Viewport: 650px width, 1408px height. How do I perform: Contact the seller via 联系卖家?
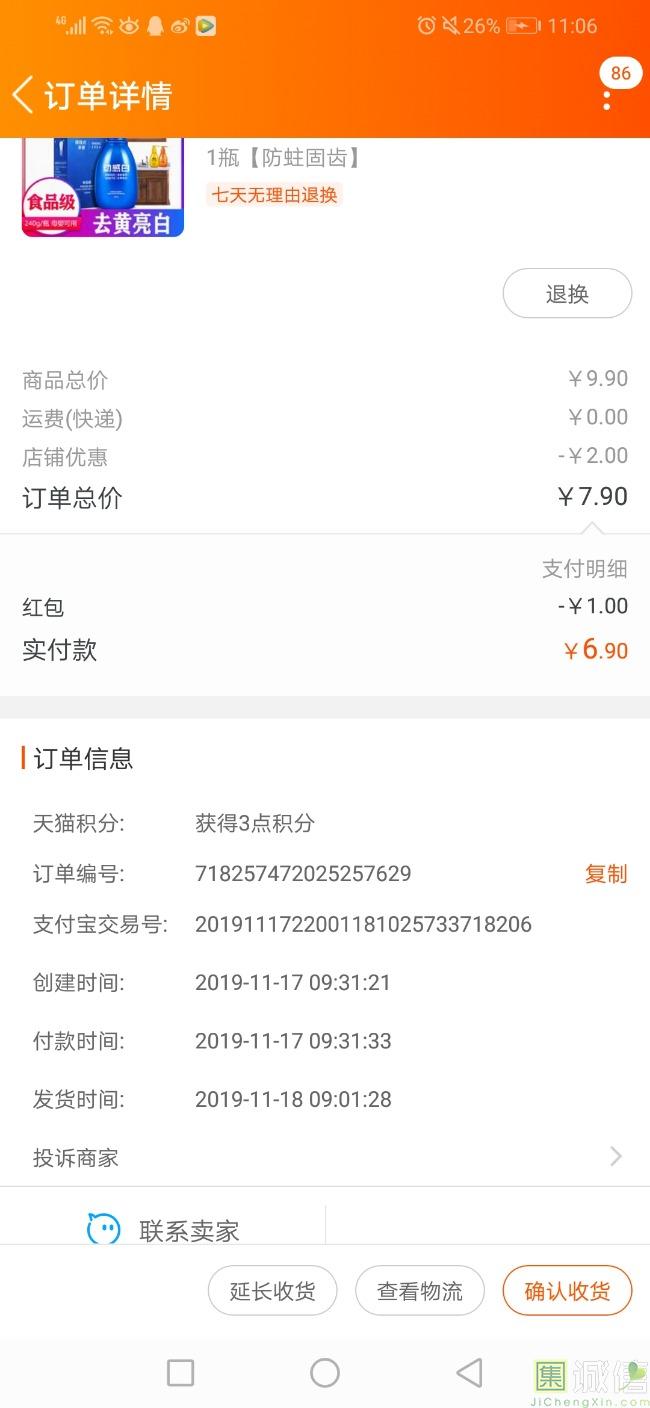click(163, 1230)
